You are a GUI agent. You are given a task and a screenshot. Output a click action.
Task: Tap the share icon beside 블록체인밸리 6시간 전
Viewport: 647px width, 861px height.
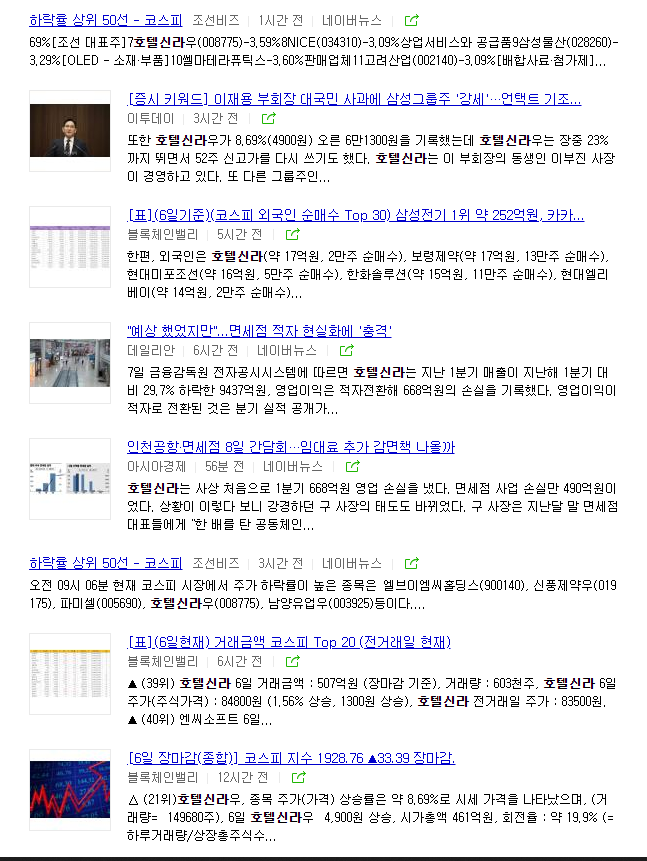293,661
